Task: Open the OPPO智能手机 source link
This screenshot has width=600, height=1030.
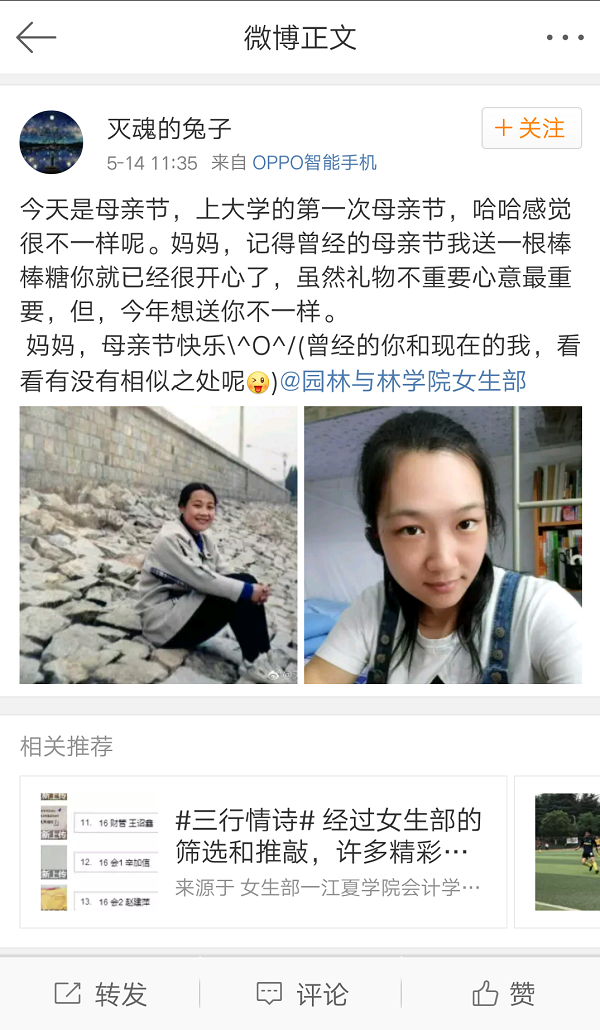Action: pos(314,162)
